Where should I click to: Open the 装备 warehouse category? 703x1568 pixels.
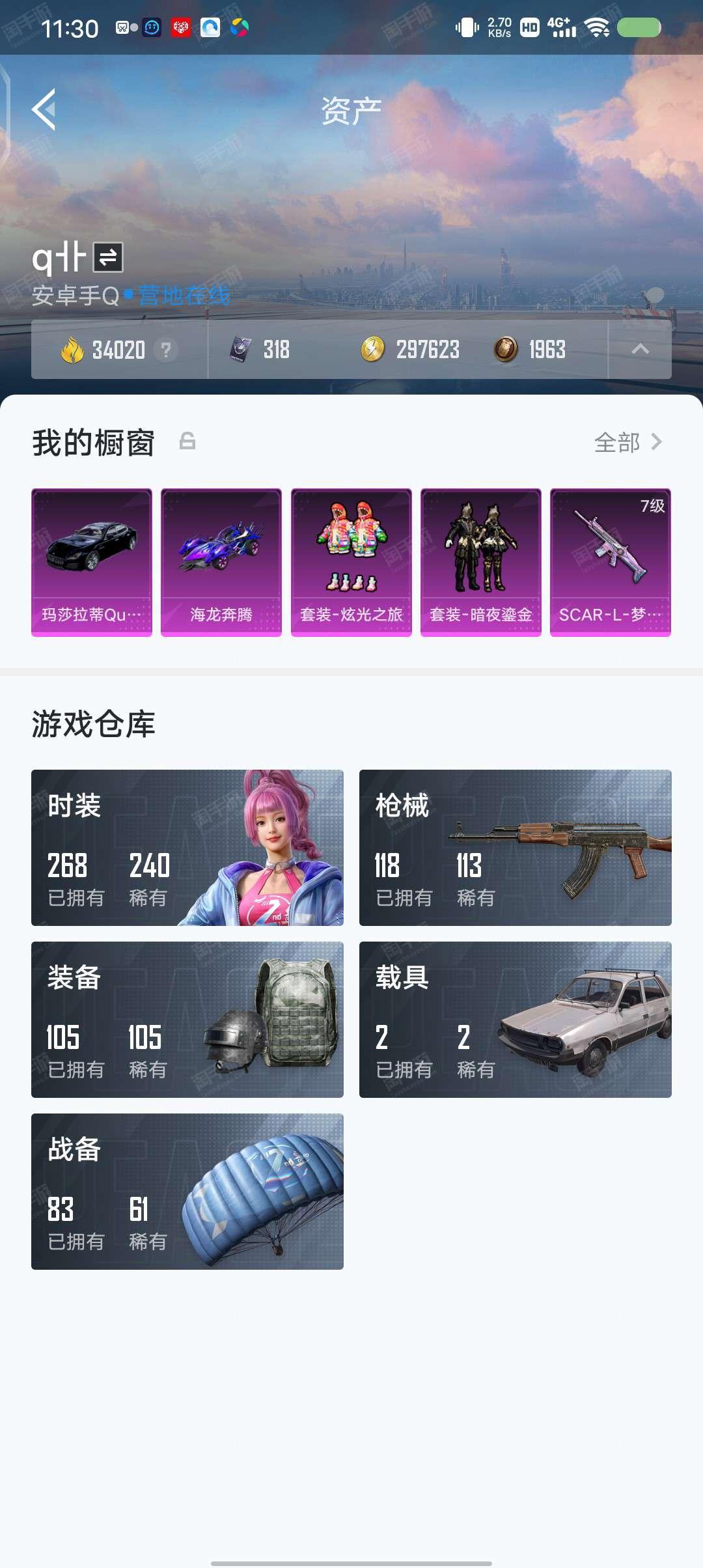pyautogui.click(x=187, y=1020)
